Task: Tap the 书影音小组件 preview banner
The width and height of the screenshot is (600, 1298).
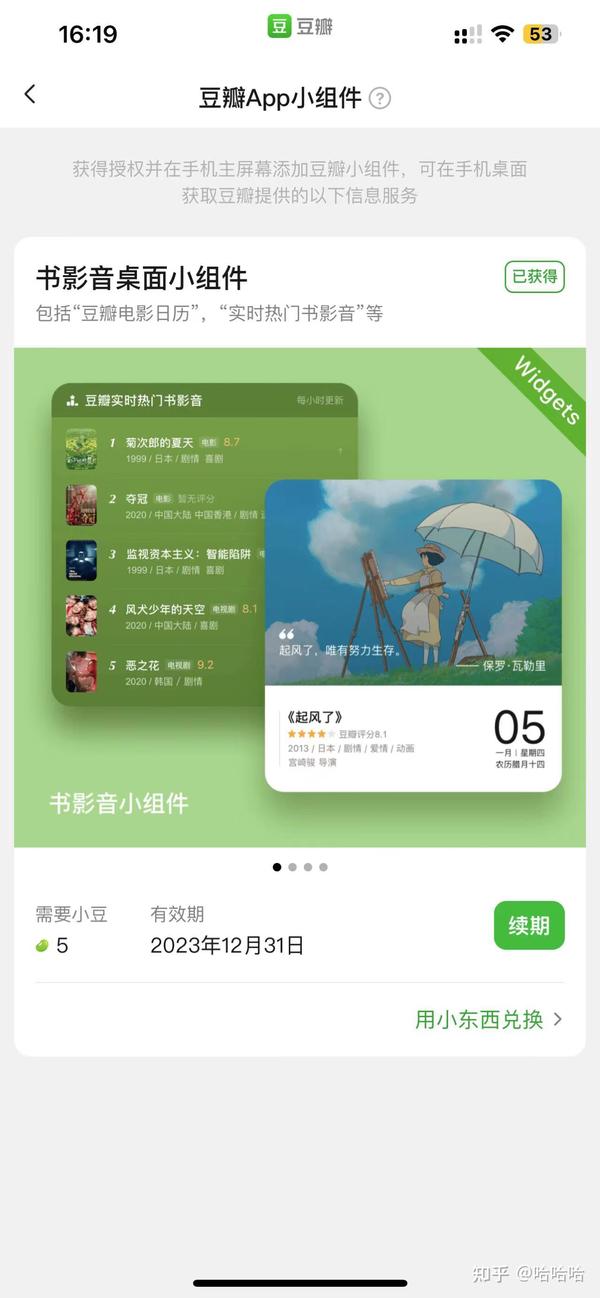Action: point(300,597)
